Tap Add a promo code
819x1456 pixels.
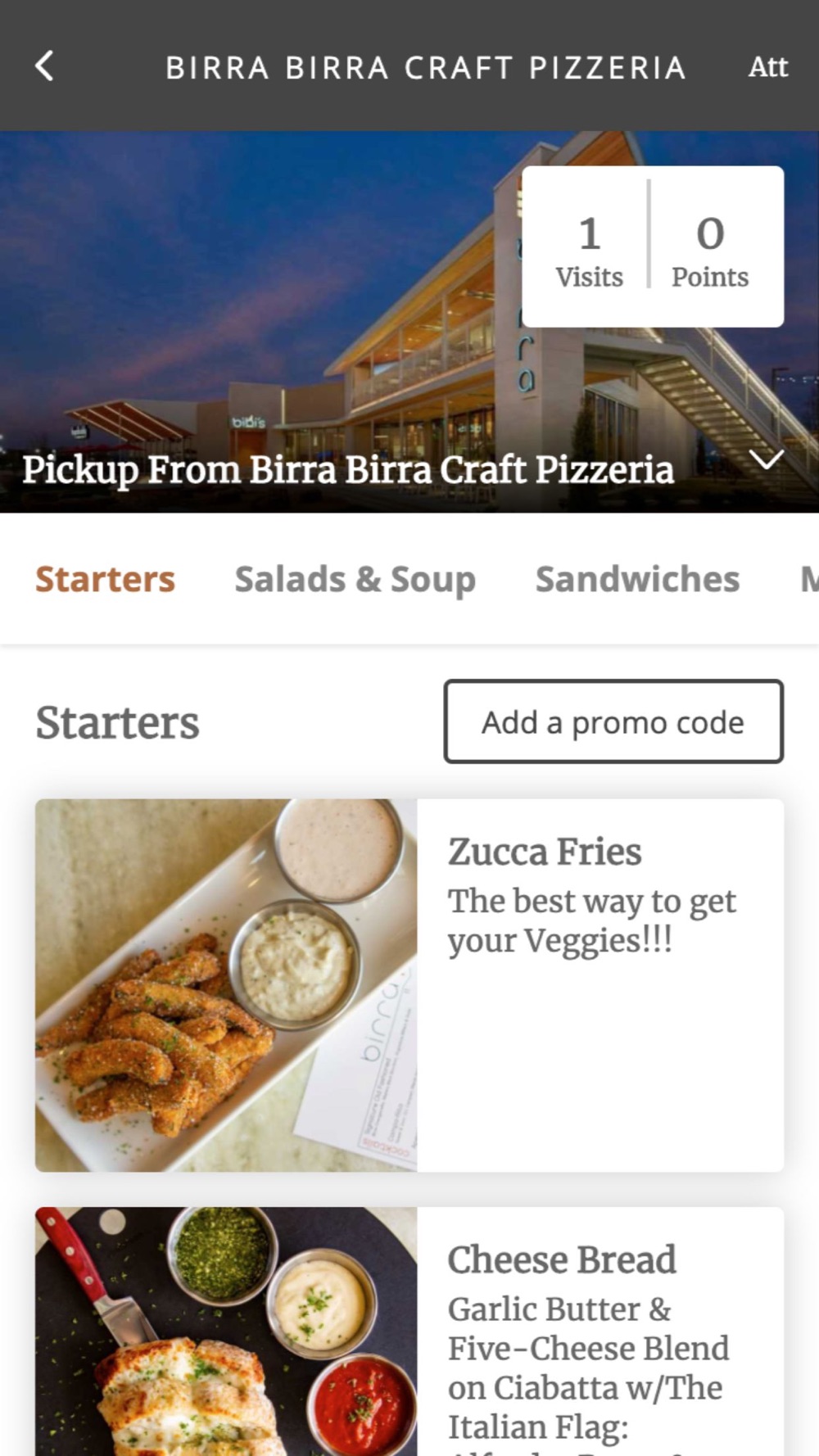[613, 721]
